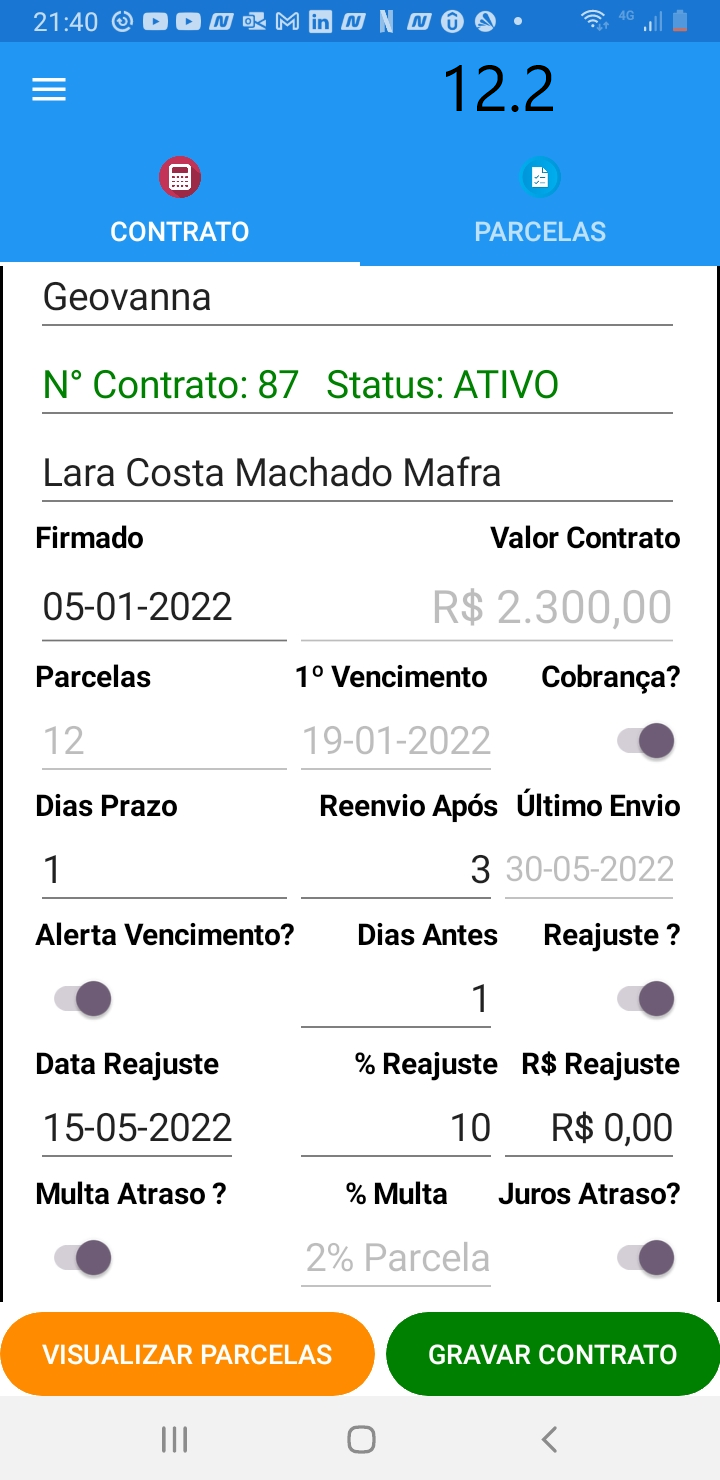The image size is (720, 1480).
Task: Tap the R$ Reajuste amount field
Action: [589, 1128]
